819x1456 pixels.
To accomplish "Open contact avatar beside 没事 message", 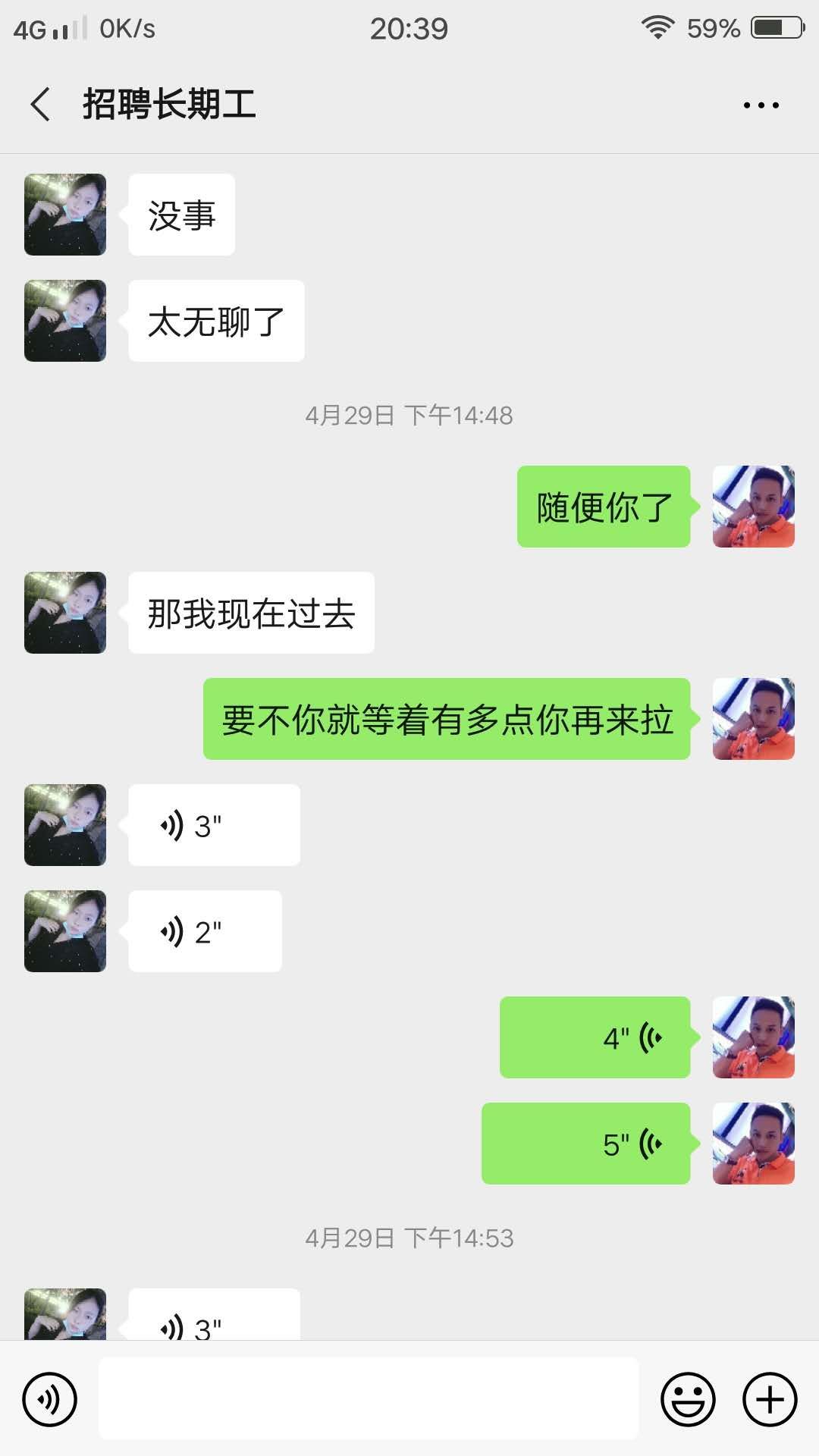I will pos(65,215).
